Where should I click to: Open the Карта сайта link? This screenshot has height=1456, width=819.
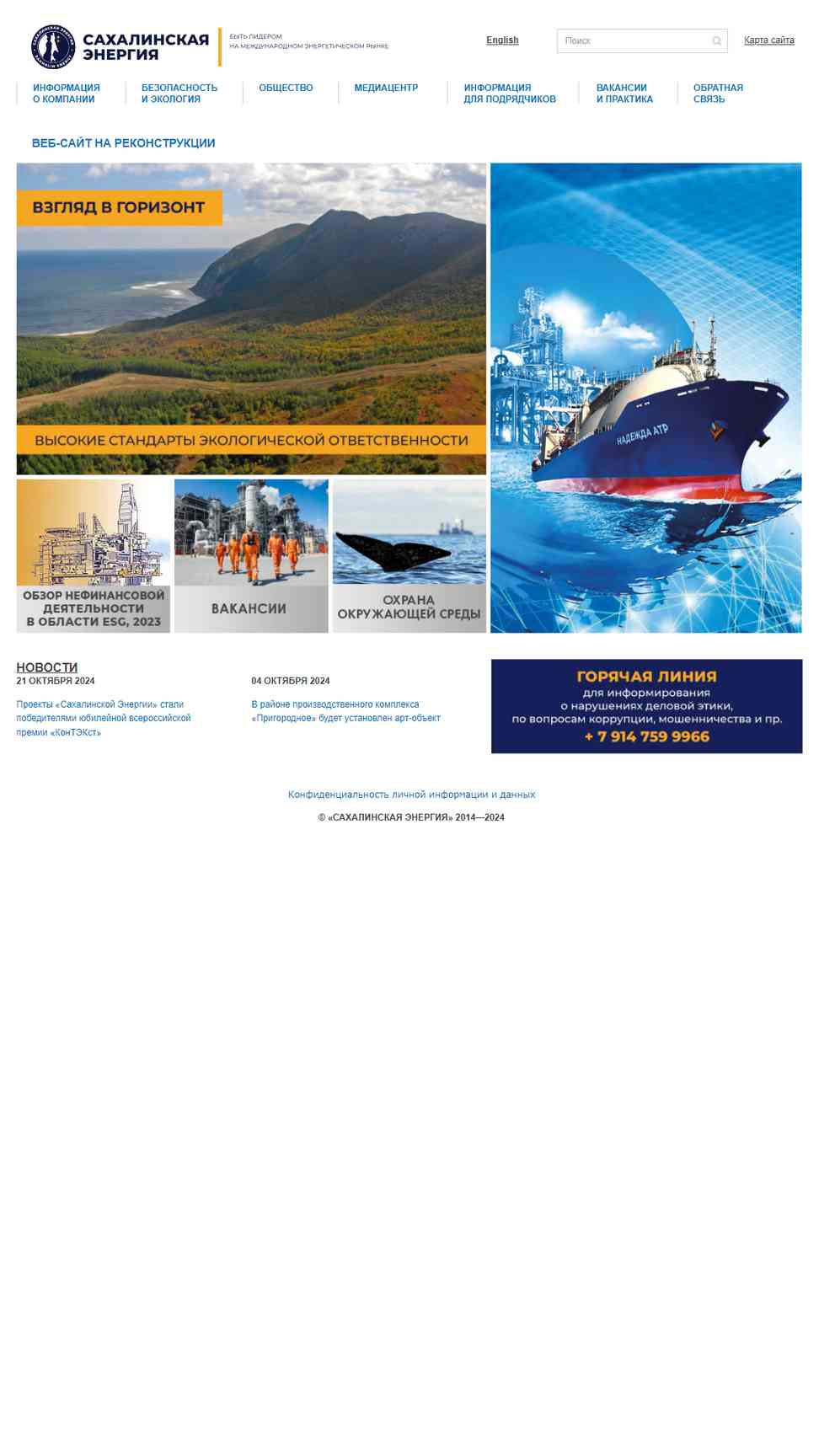(768, 40)
